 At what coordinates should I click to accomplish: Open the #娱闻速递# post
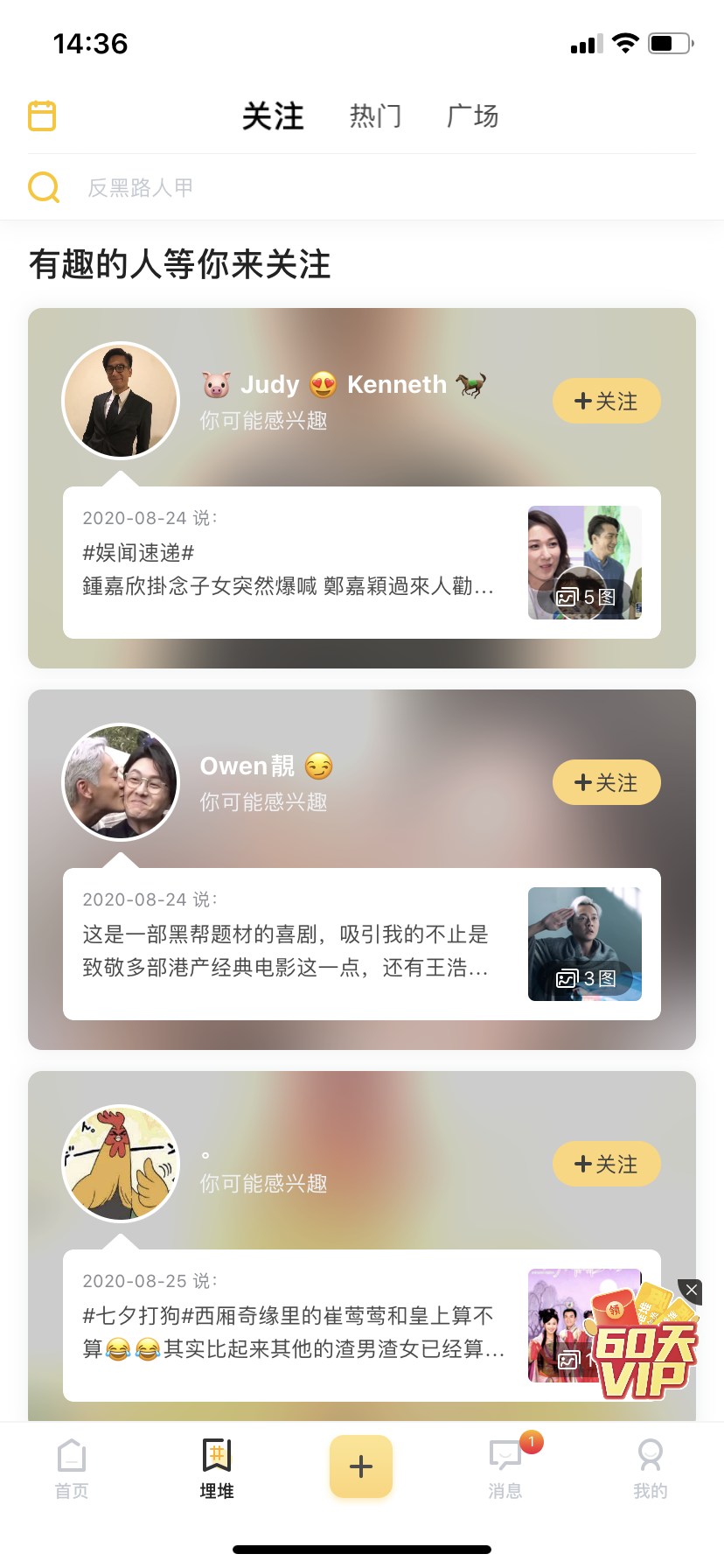pos(289,562)
